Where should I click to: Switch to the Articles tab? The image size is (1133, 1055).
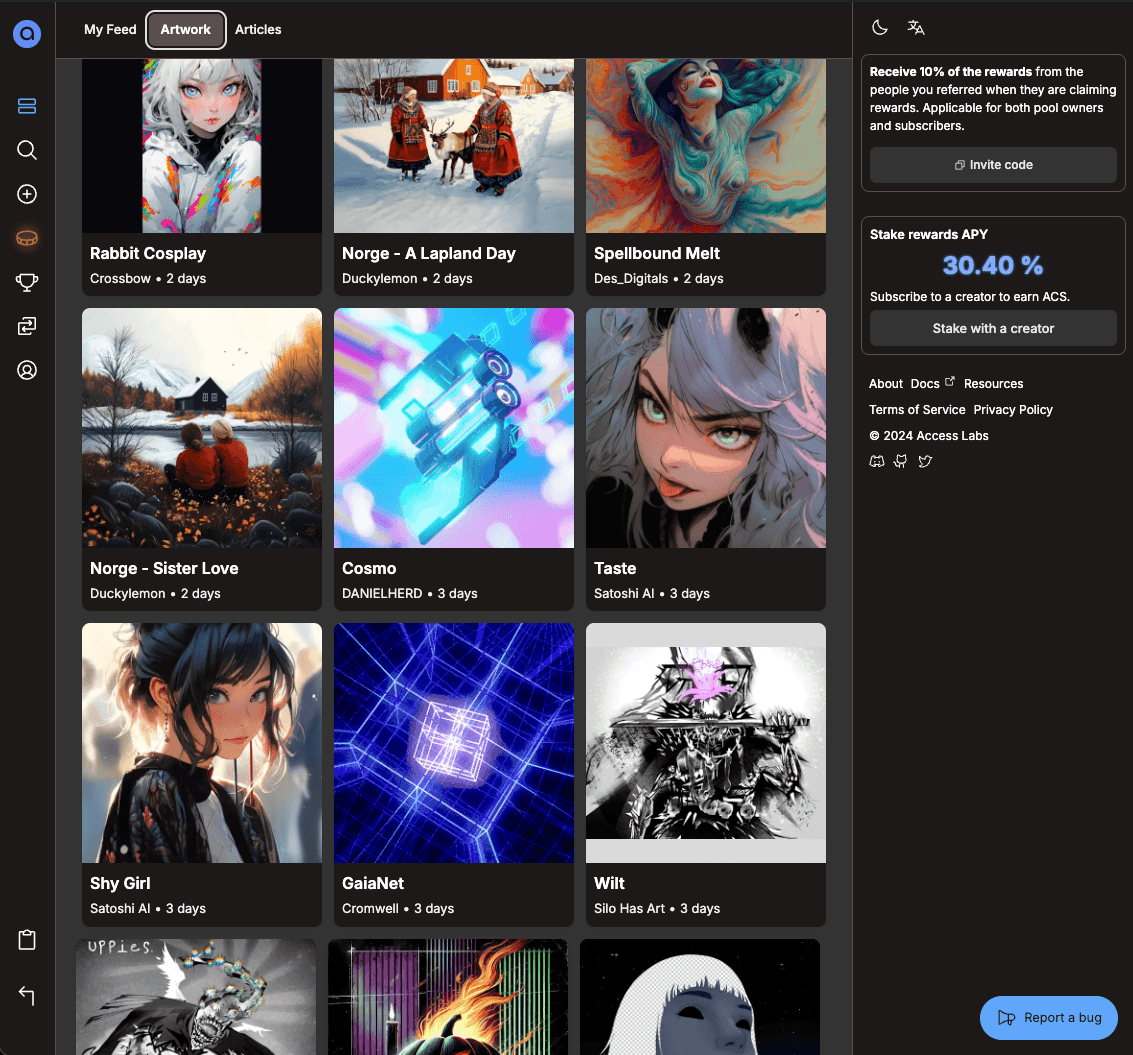(258, 30)
